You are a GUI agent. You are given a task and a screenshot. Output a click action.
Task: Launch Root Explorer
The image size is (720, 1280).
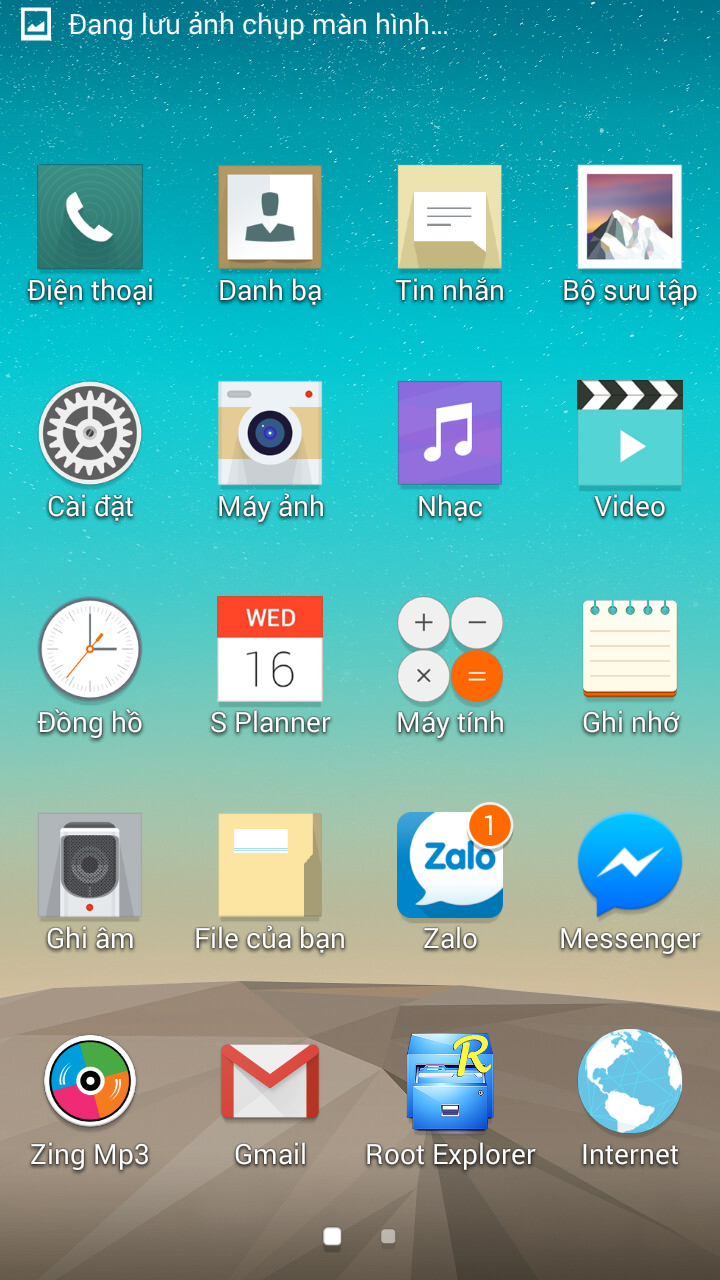[x=450, y=1081]
